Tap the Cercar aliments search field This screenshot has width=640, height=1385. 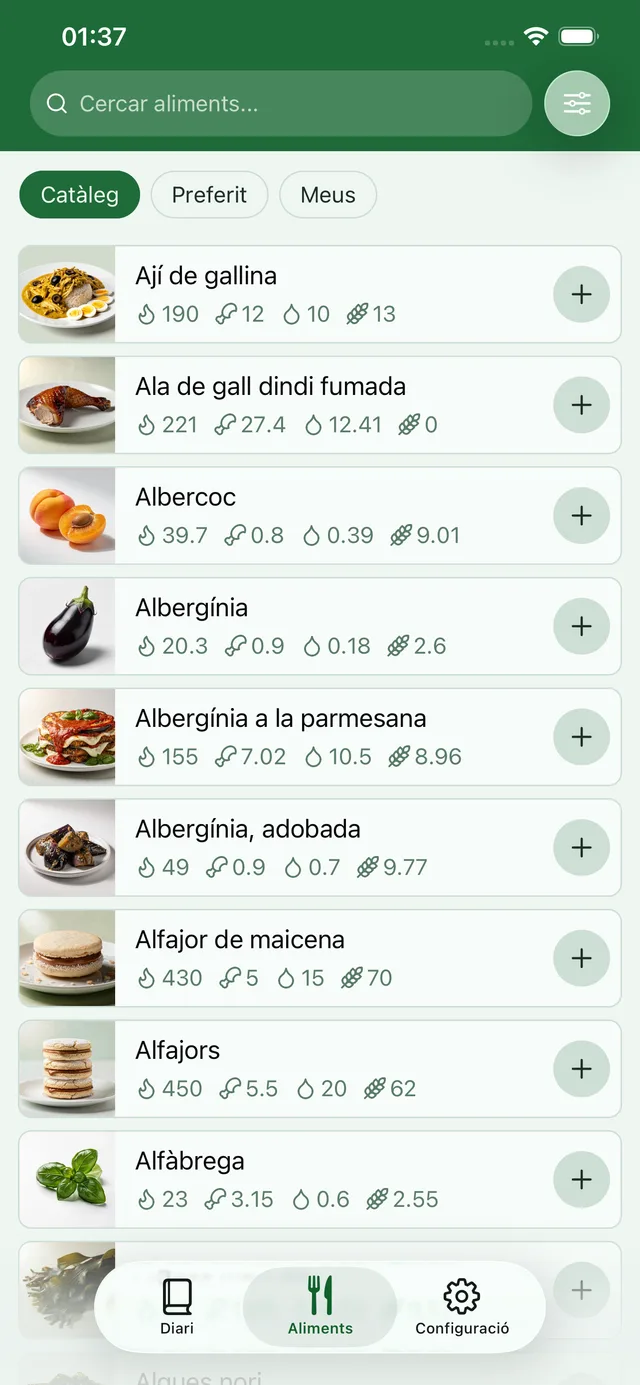tap(281, 104)
